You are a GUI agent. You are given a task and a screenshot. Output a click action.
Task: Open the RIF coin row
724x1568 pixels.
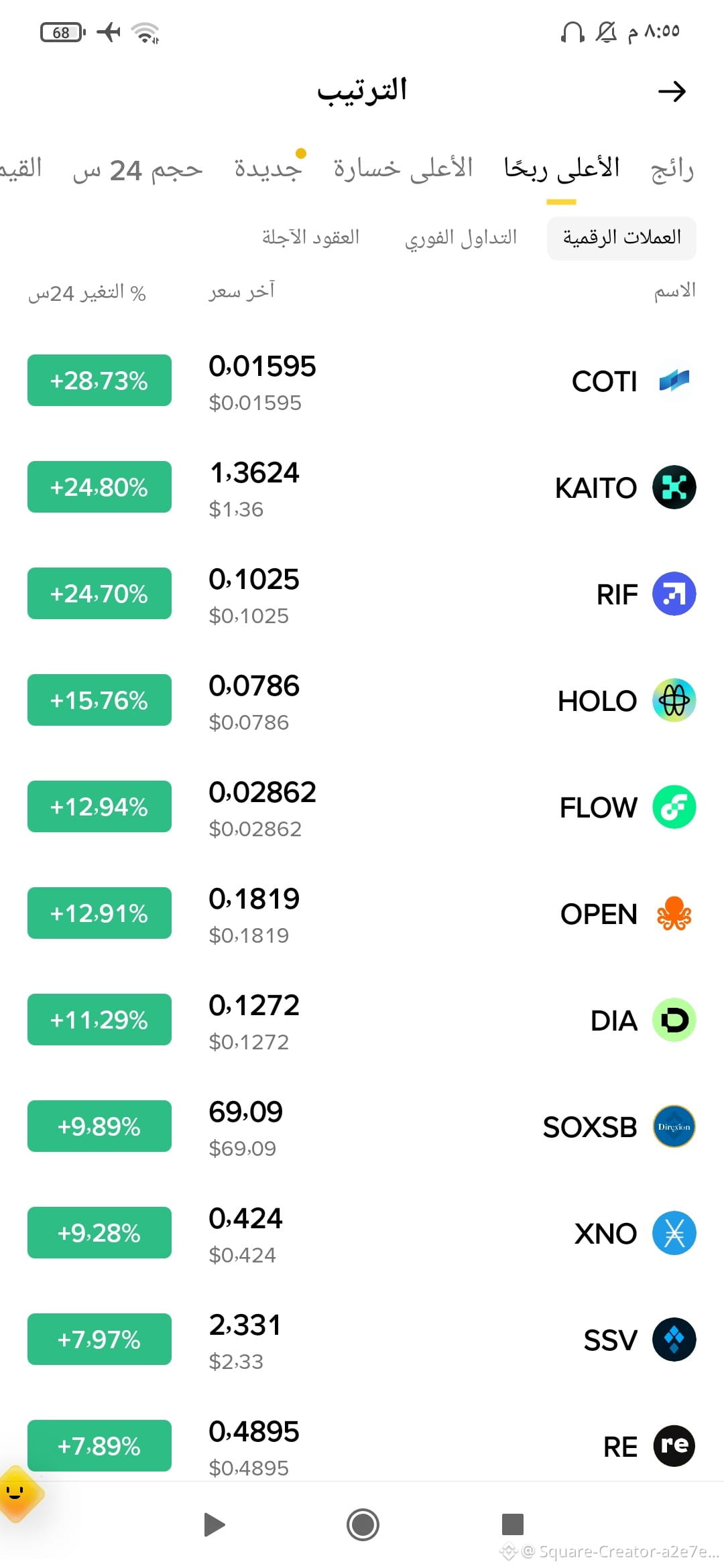pos(362,594)
